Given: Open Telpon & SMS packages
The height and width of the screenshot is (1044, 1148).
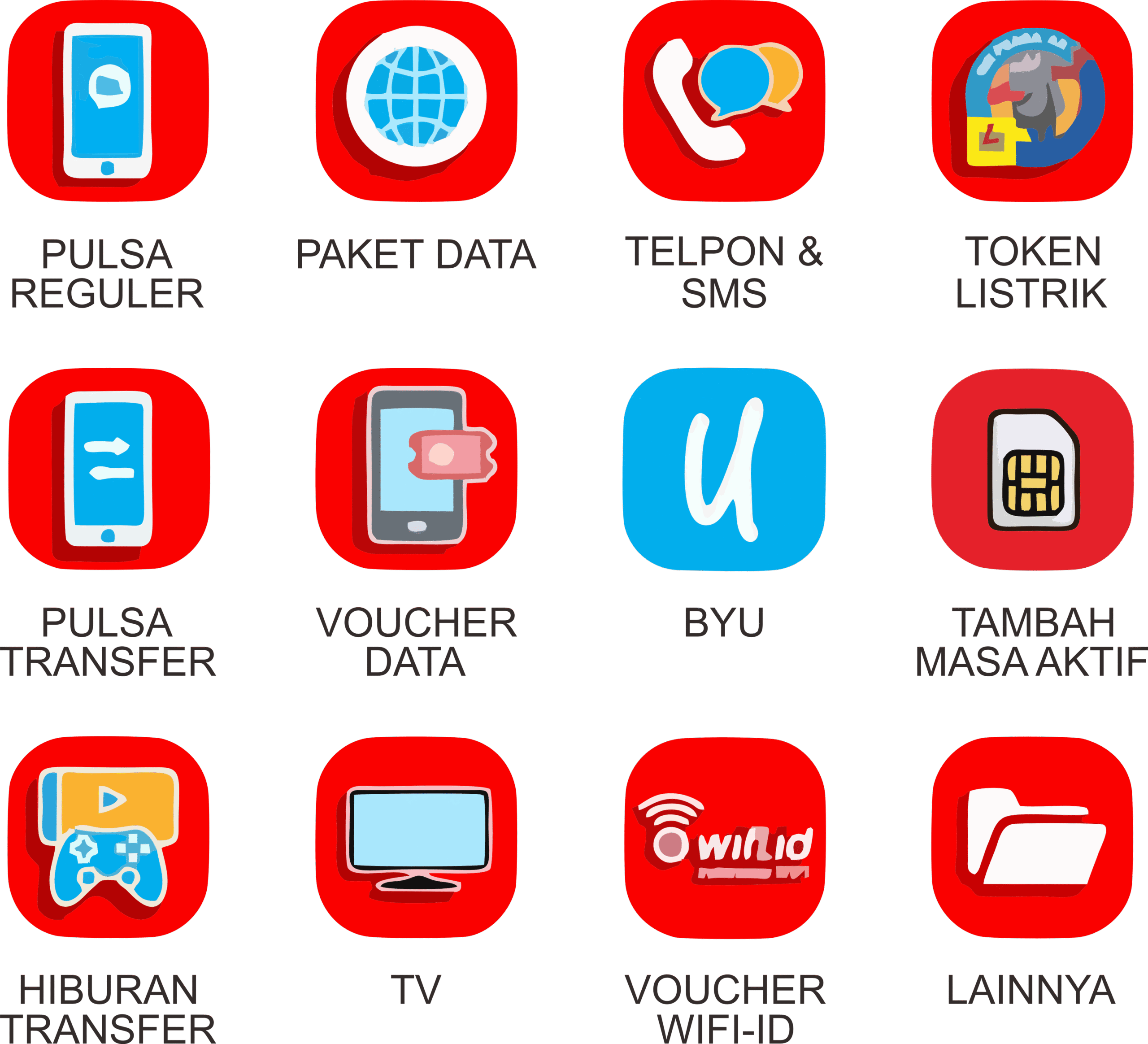Looking at the screenshot, I should [724, 101].
